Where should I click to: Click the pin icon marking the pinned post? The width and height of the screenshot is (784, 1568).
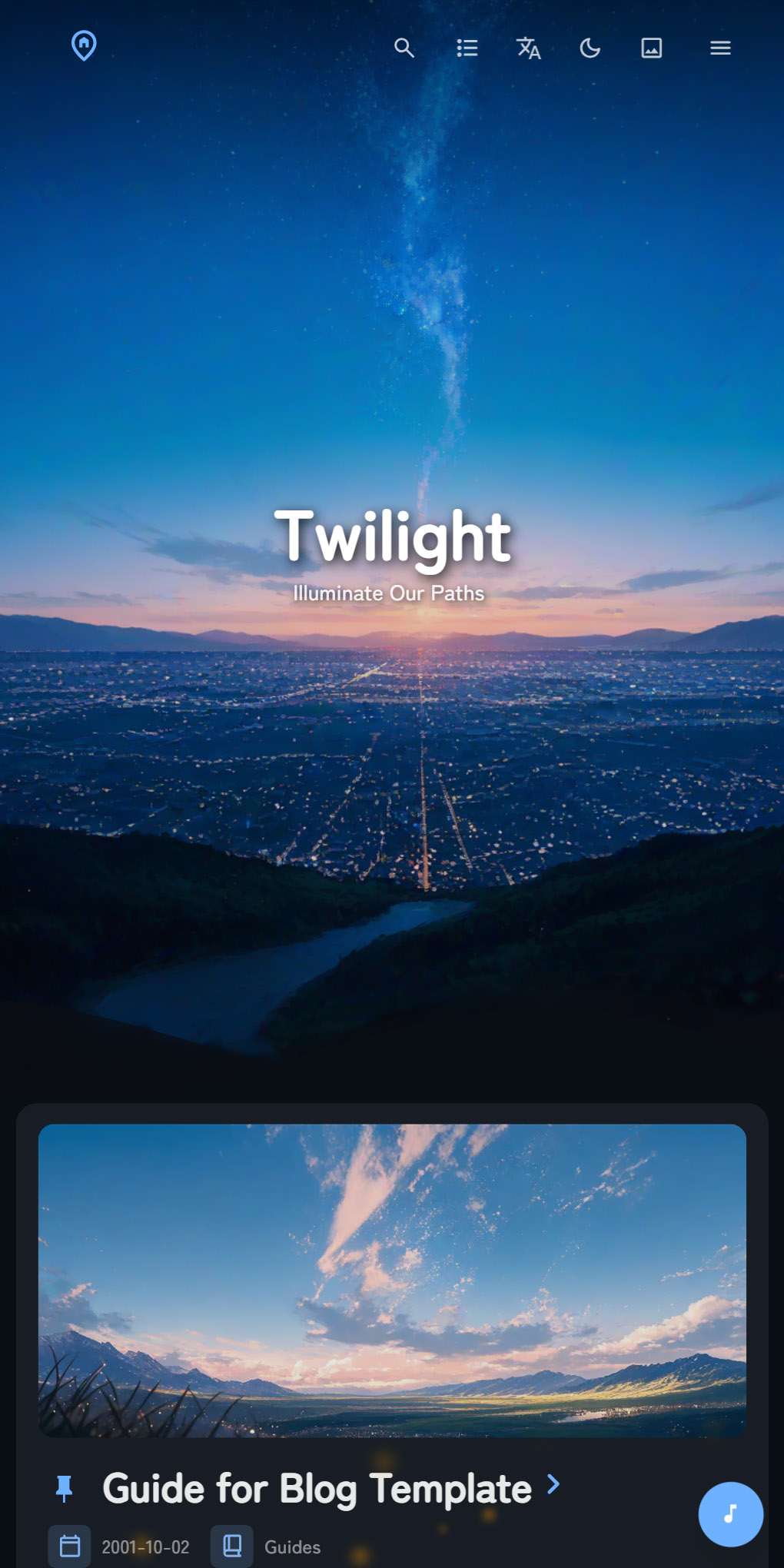(65, 1488)
